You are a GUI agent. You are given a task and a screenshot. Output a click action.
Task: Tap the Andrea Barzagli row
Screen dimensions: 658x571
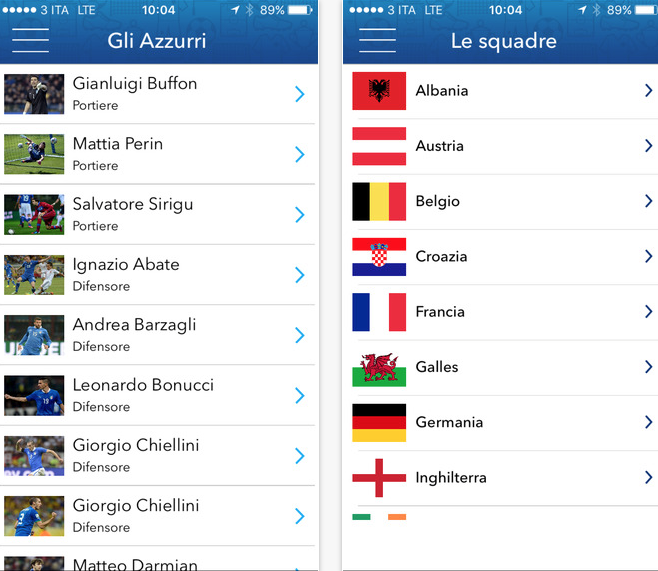pos(160,335)
